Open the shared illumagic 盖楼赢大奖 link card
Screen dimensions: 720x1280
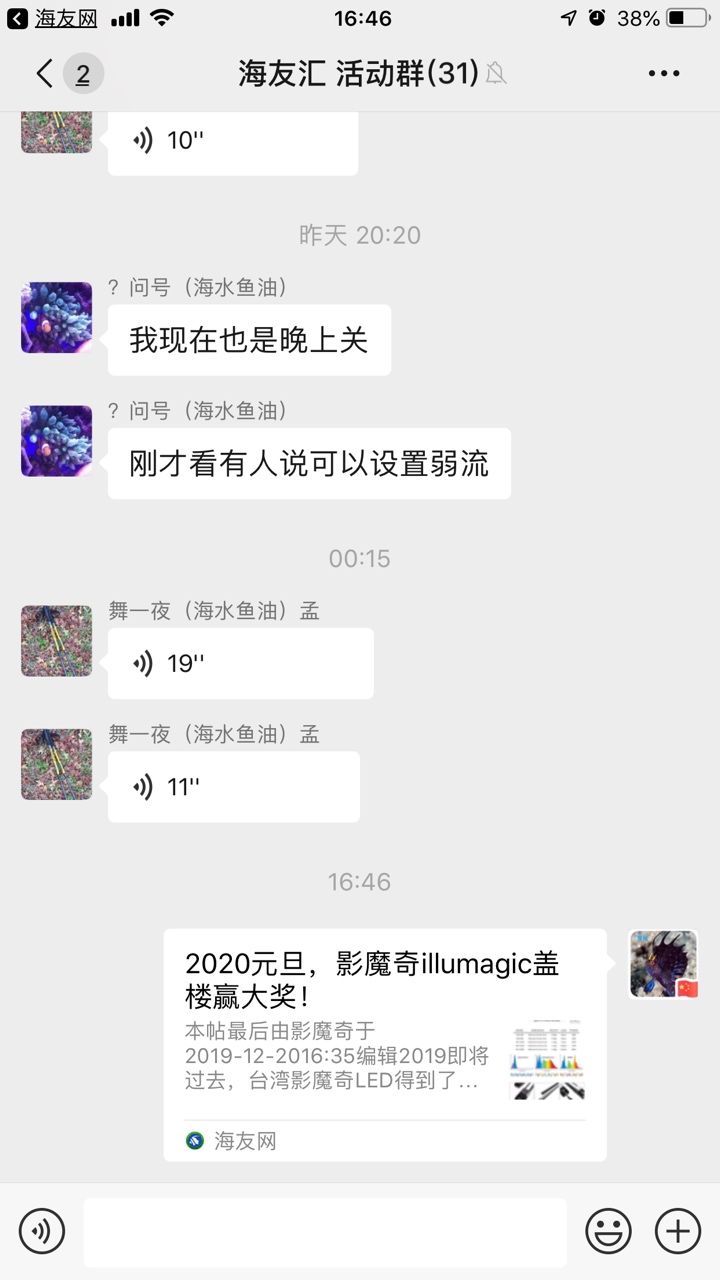[x=384, y=1044]
